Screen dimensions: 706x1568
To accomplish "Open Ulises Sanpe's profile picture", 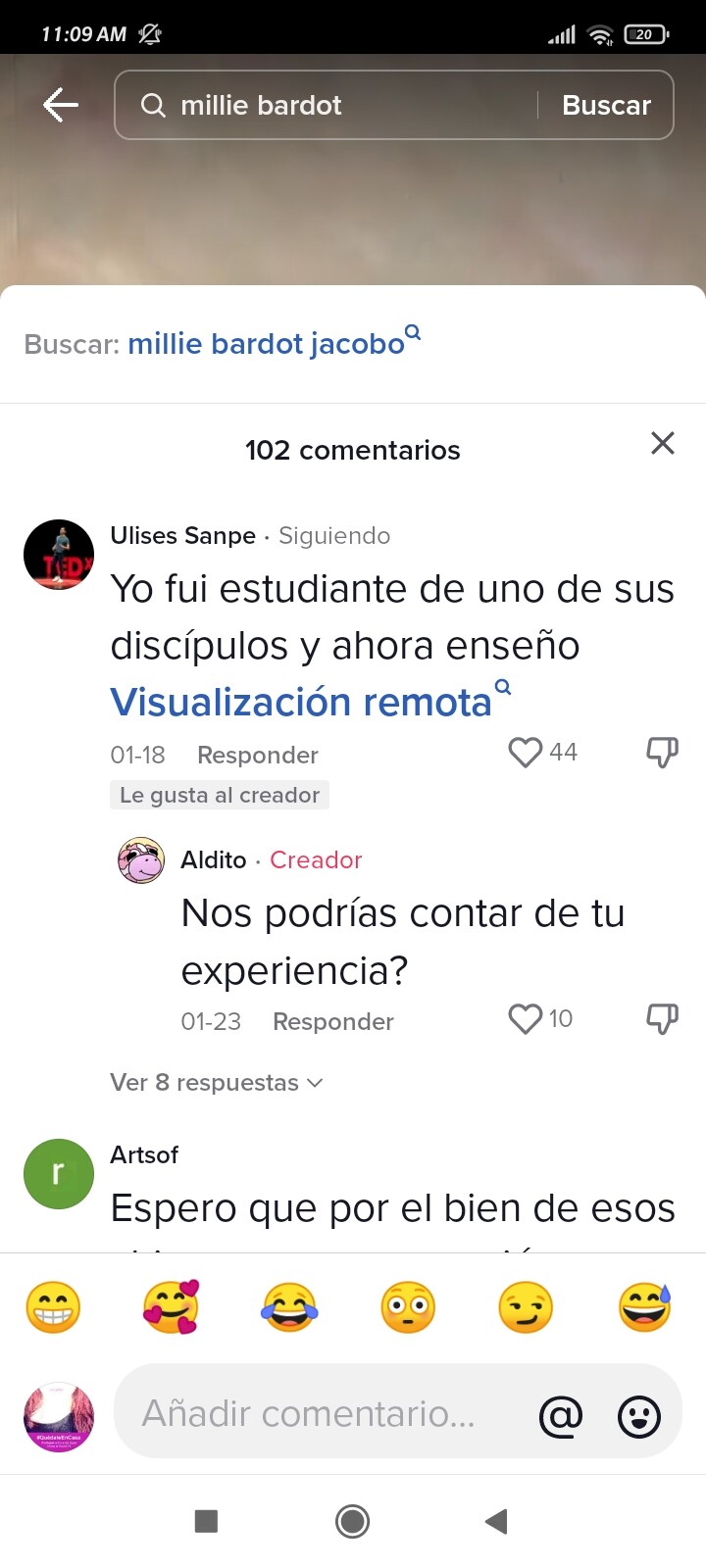I will pyautogui.click(x=59, y=555).
